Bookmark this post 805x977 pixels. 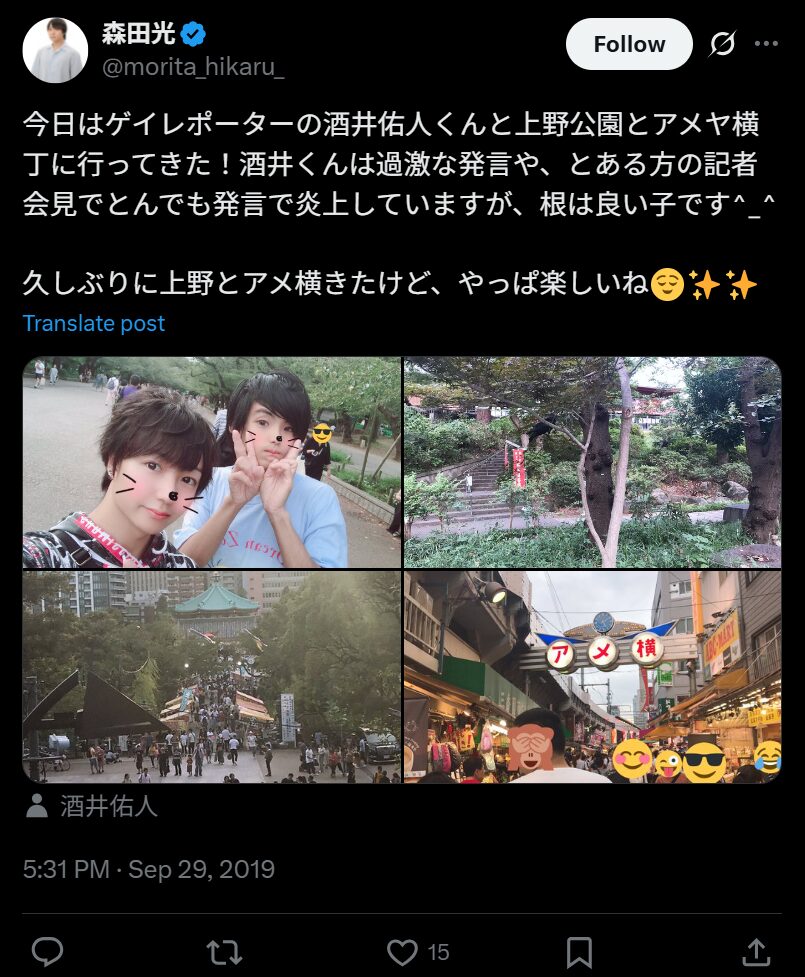click(x=579, y=950)
